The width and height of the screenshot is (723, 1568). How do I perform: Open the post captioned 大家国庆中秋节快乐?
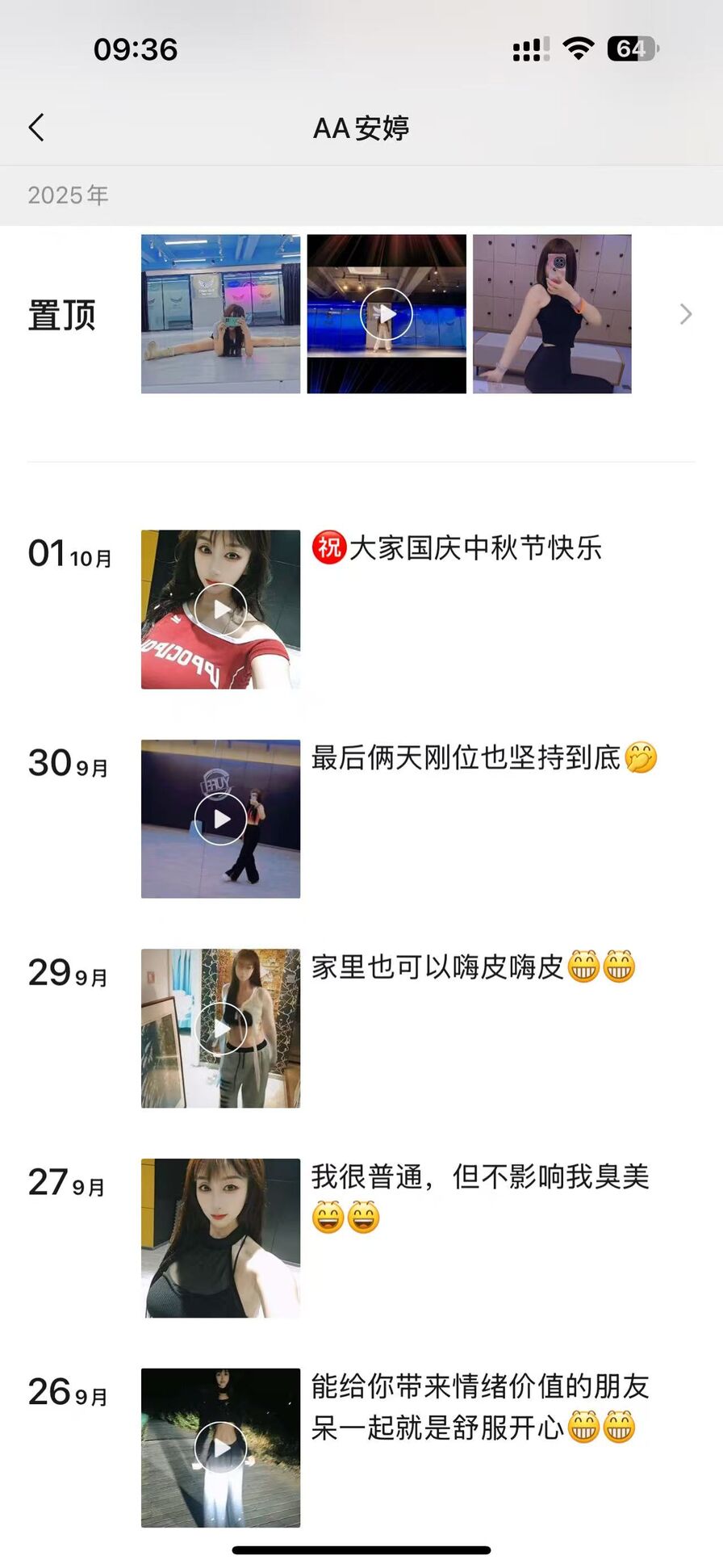474,548
